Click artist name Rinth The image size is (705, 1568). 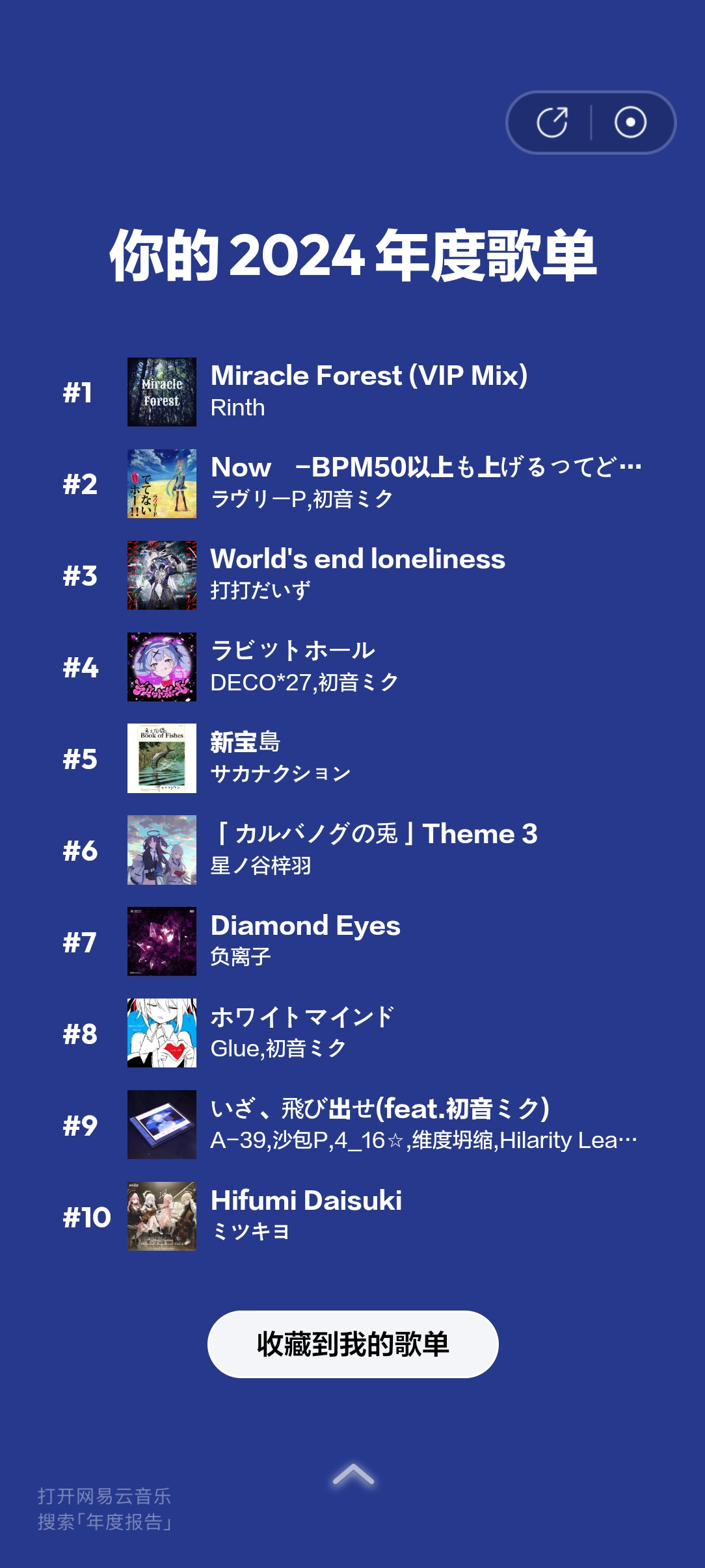tap(237, 410)
